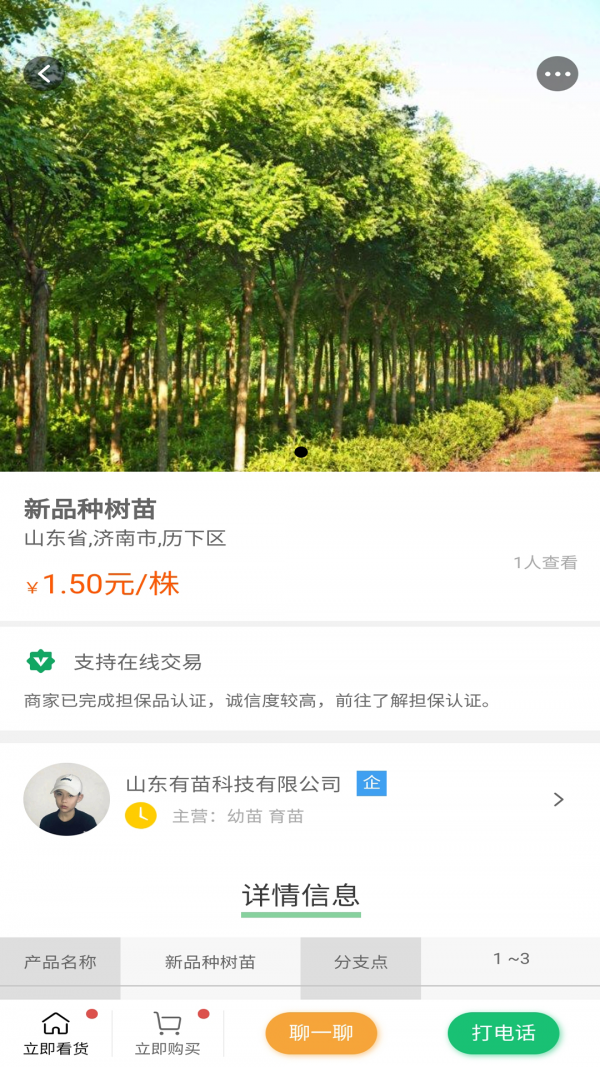Open the three-dot overflow menu
600x1067 pixels.
tap(557, 74)
